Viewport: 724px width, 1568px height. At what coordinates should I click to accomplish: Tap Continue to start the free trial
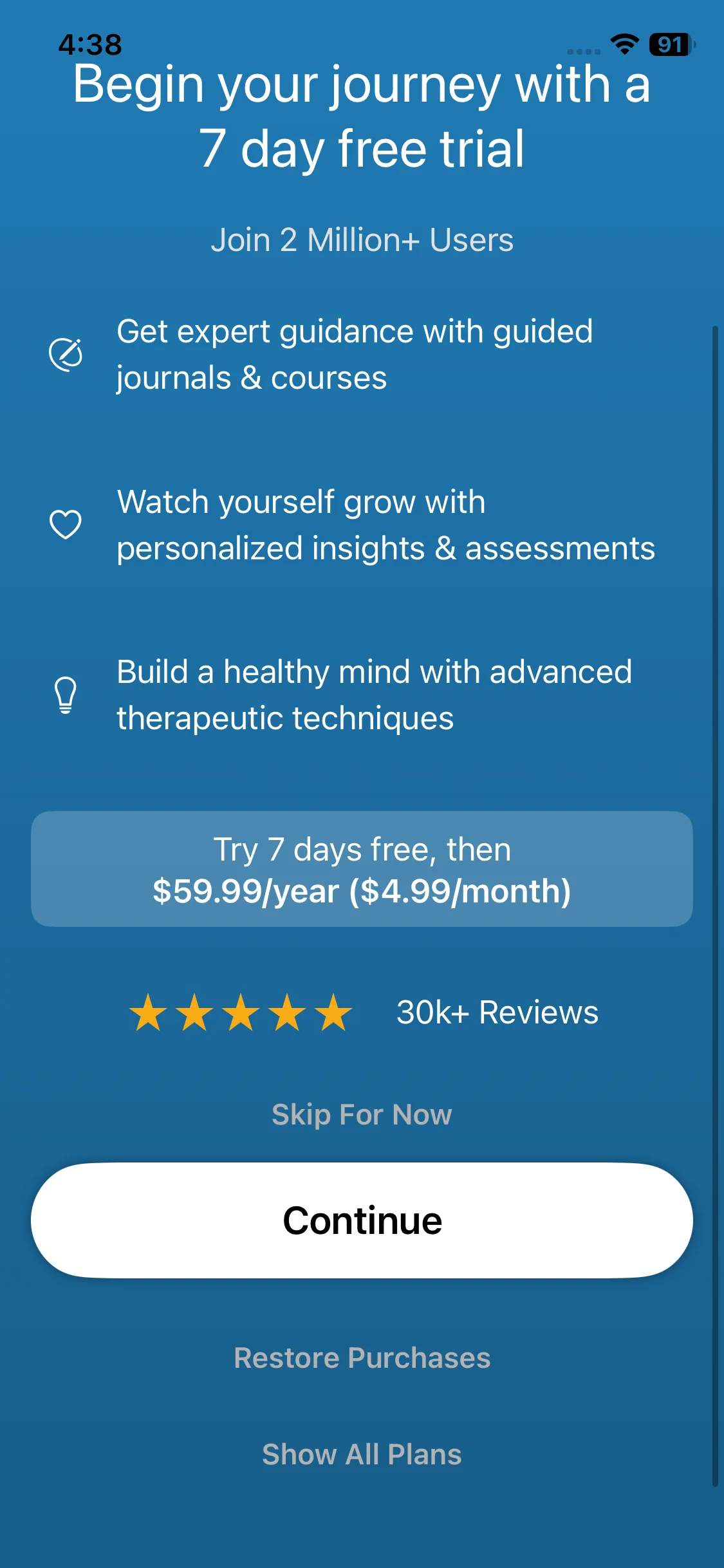pos(362,1220)
